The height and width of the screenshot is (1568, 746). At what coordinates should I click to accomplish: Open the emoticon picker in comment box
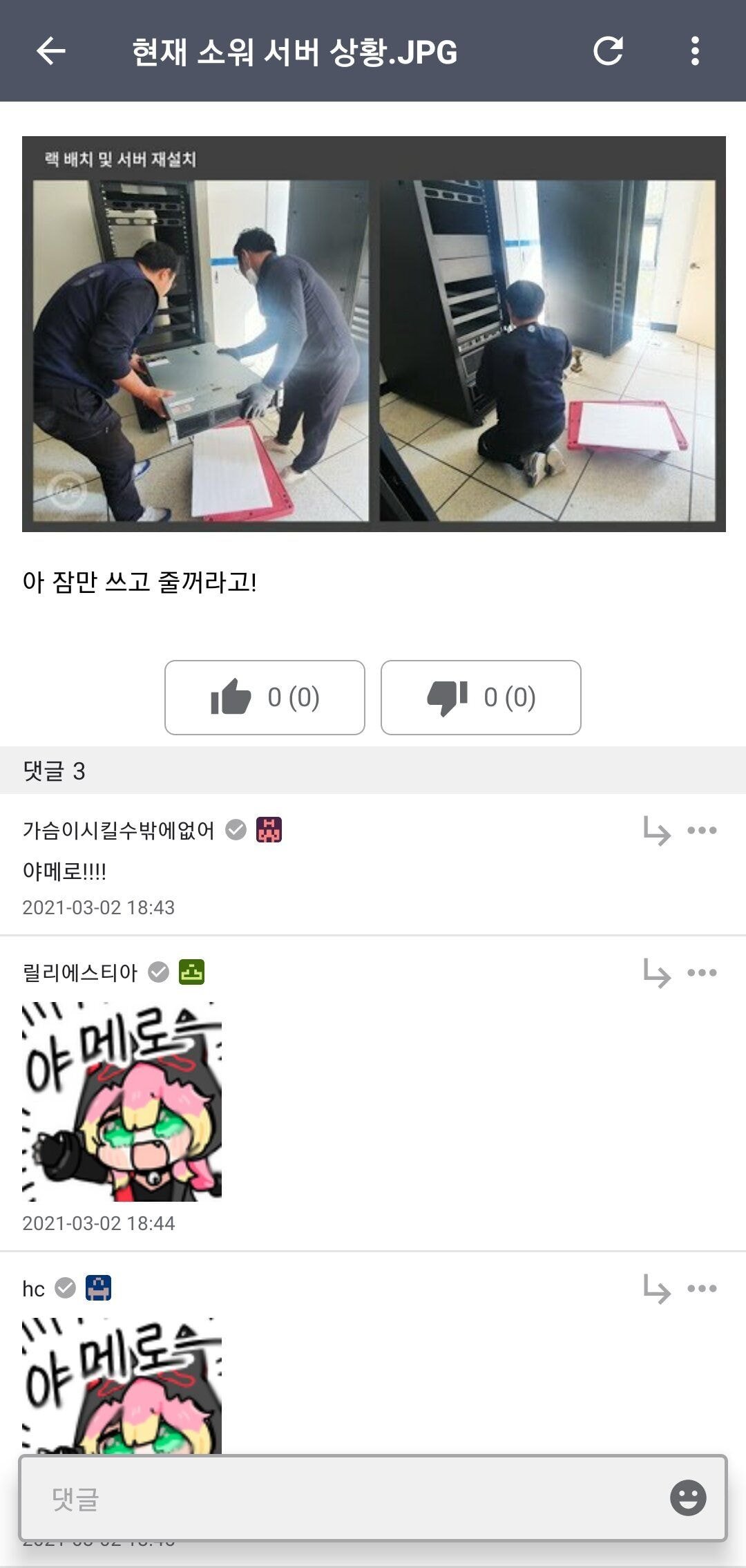pyautogui.click(x=688, y=1498)
